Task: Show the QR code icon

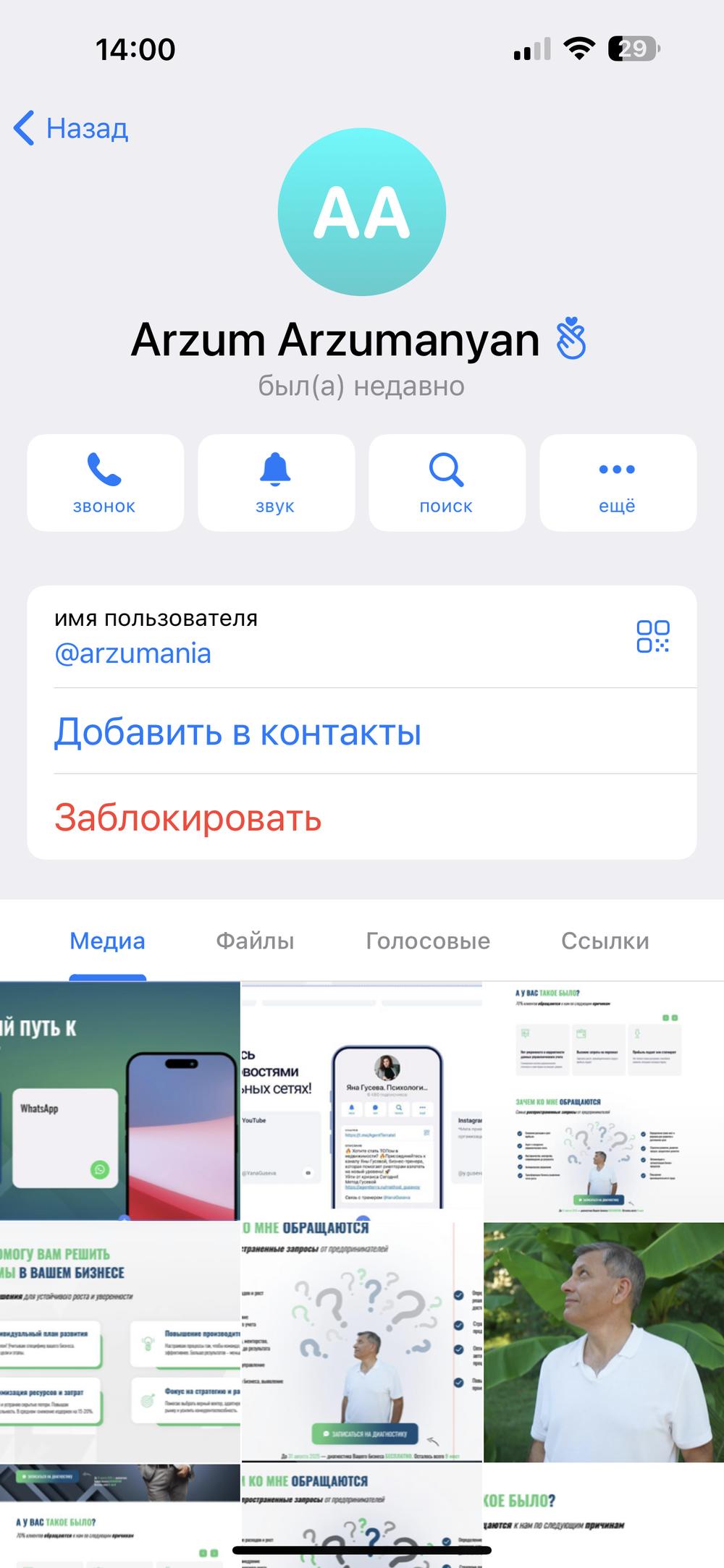Action: coord(652,637)
